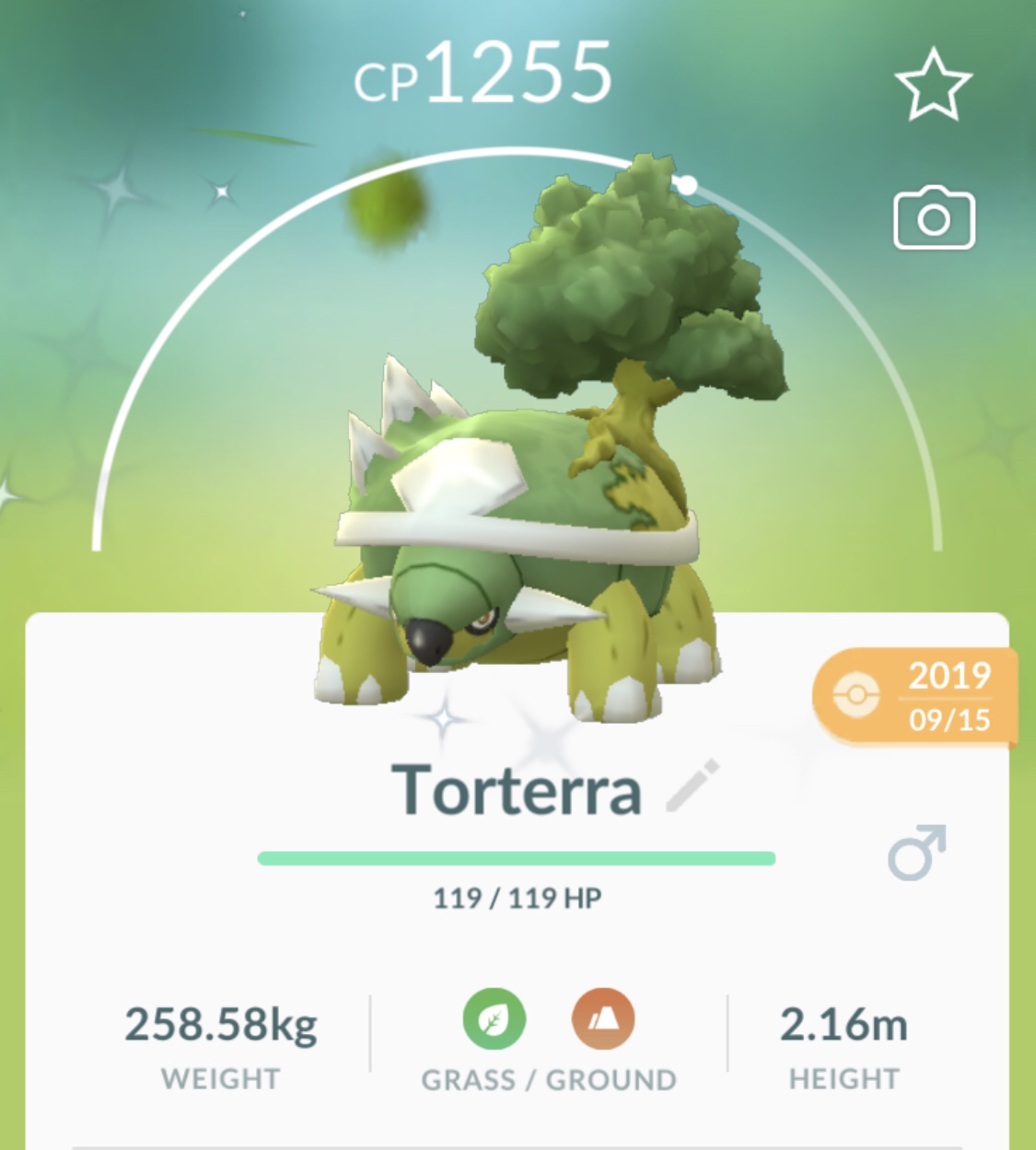
Task: Tap the 2019 09/15 catch date badge
Action: click(x=917, y=698)
